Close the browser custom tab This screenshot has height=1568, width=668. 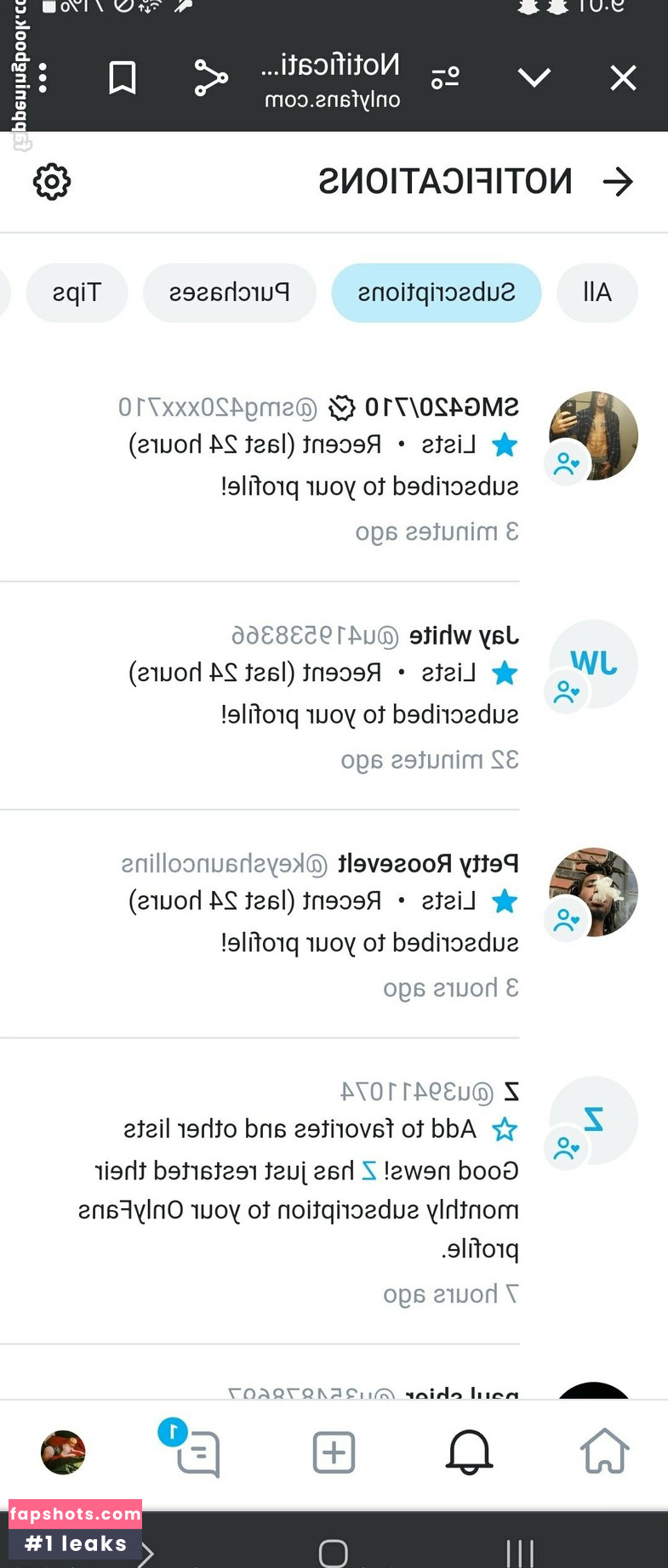[623, 78]
